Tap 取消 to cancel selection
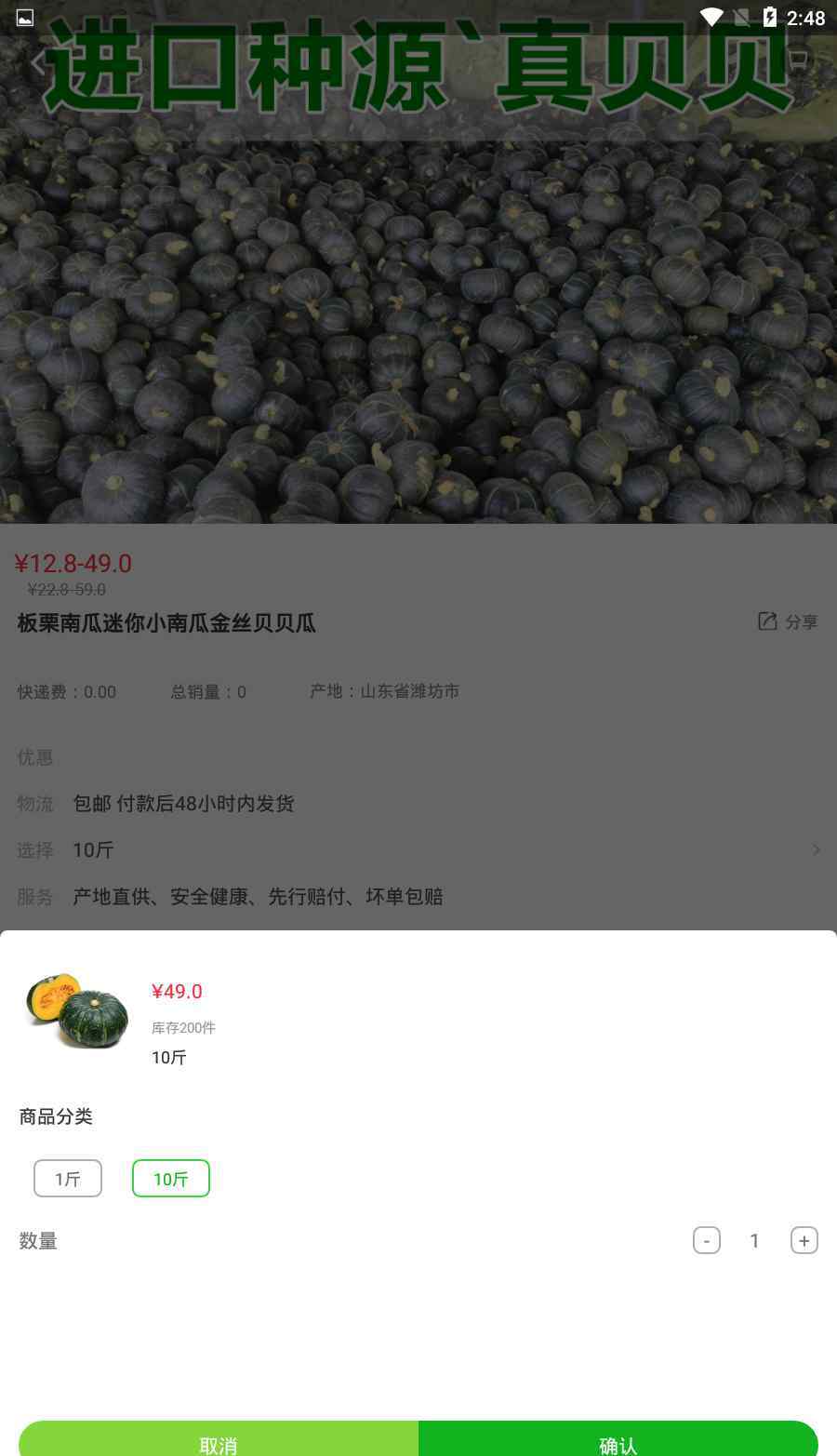837x1456 pixels. [219, 1441]
